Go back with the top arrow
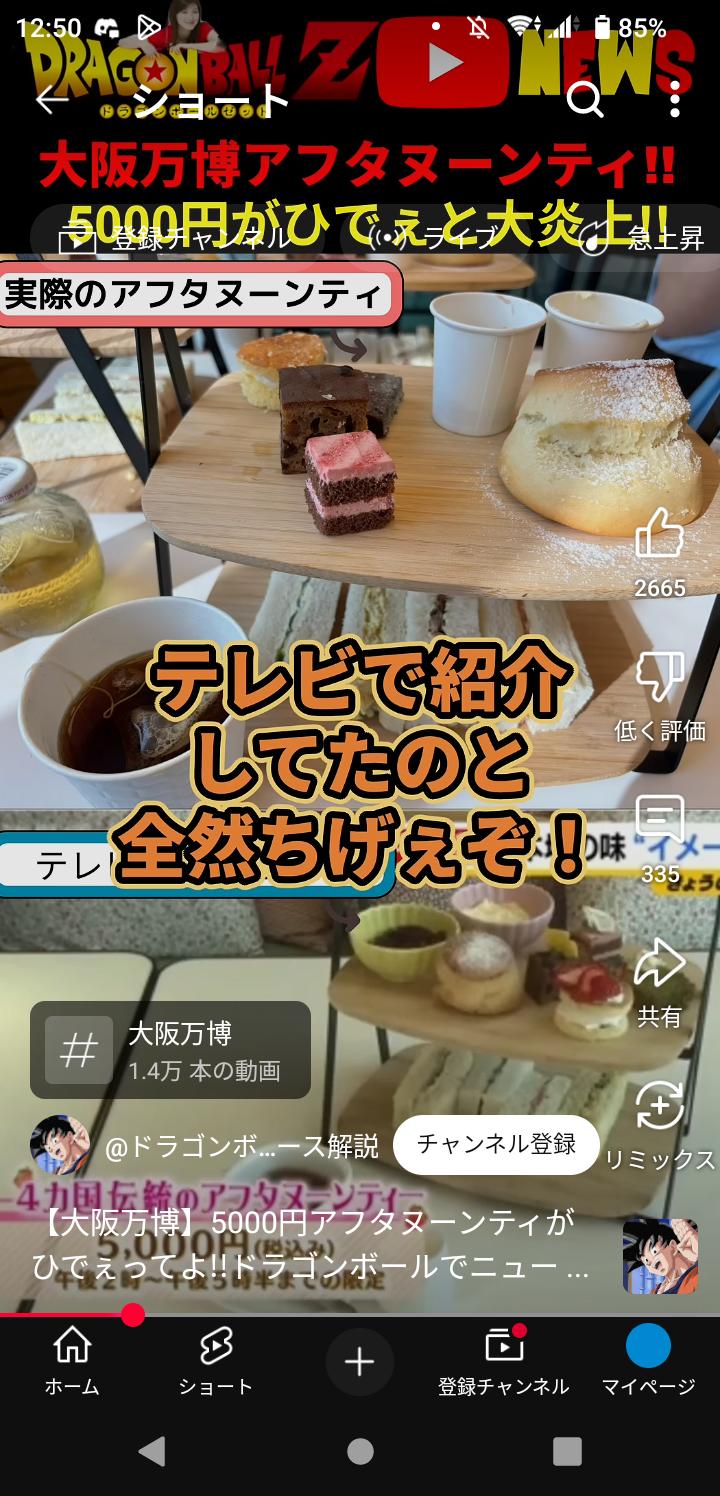This screenshot has width=720, height=1496. point(50,99)
